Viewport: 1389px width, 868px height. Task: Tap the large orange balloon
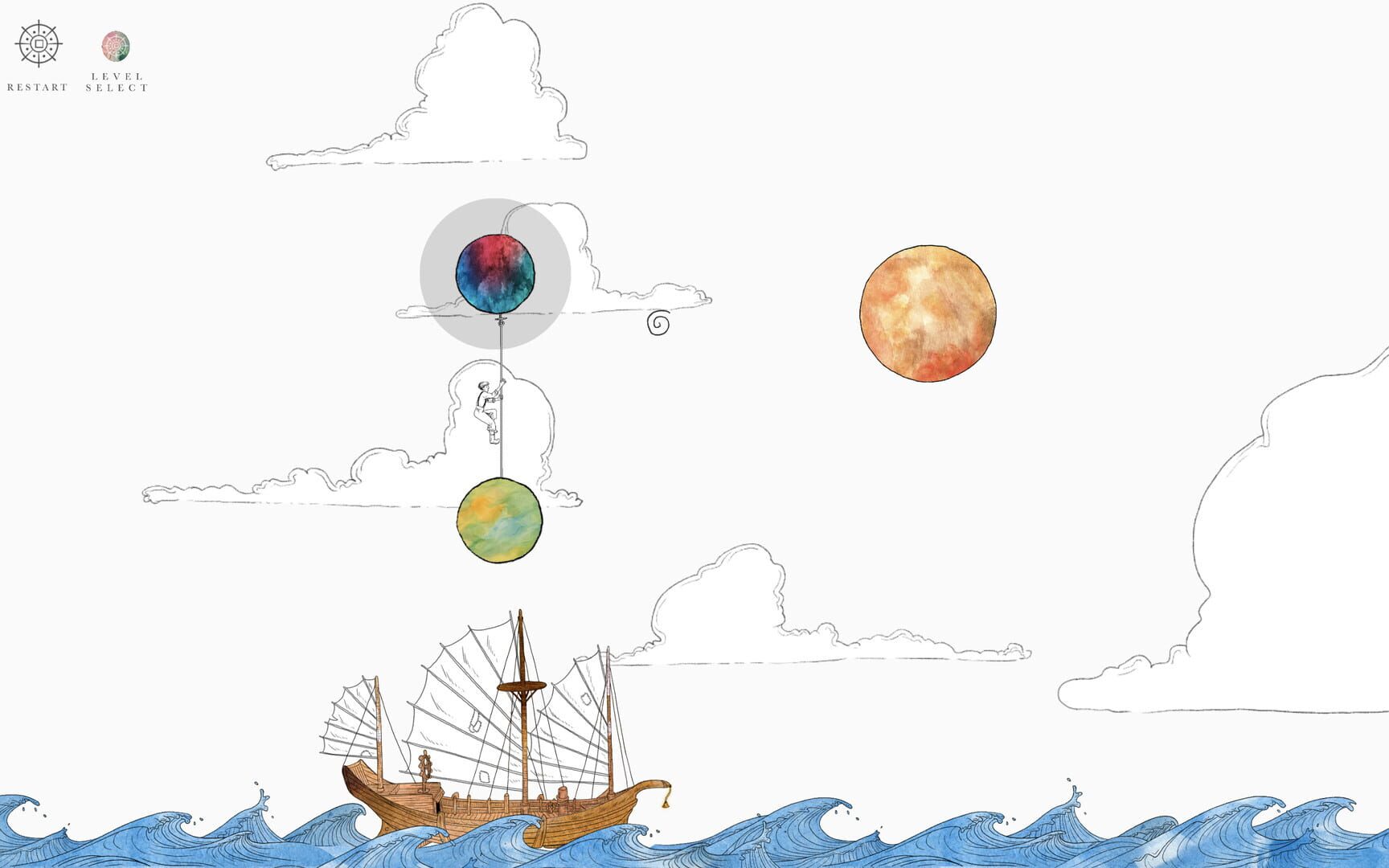click(x=928, y=313)
